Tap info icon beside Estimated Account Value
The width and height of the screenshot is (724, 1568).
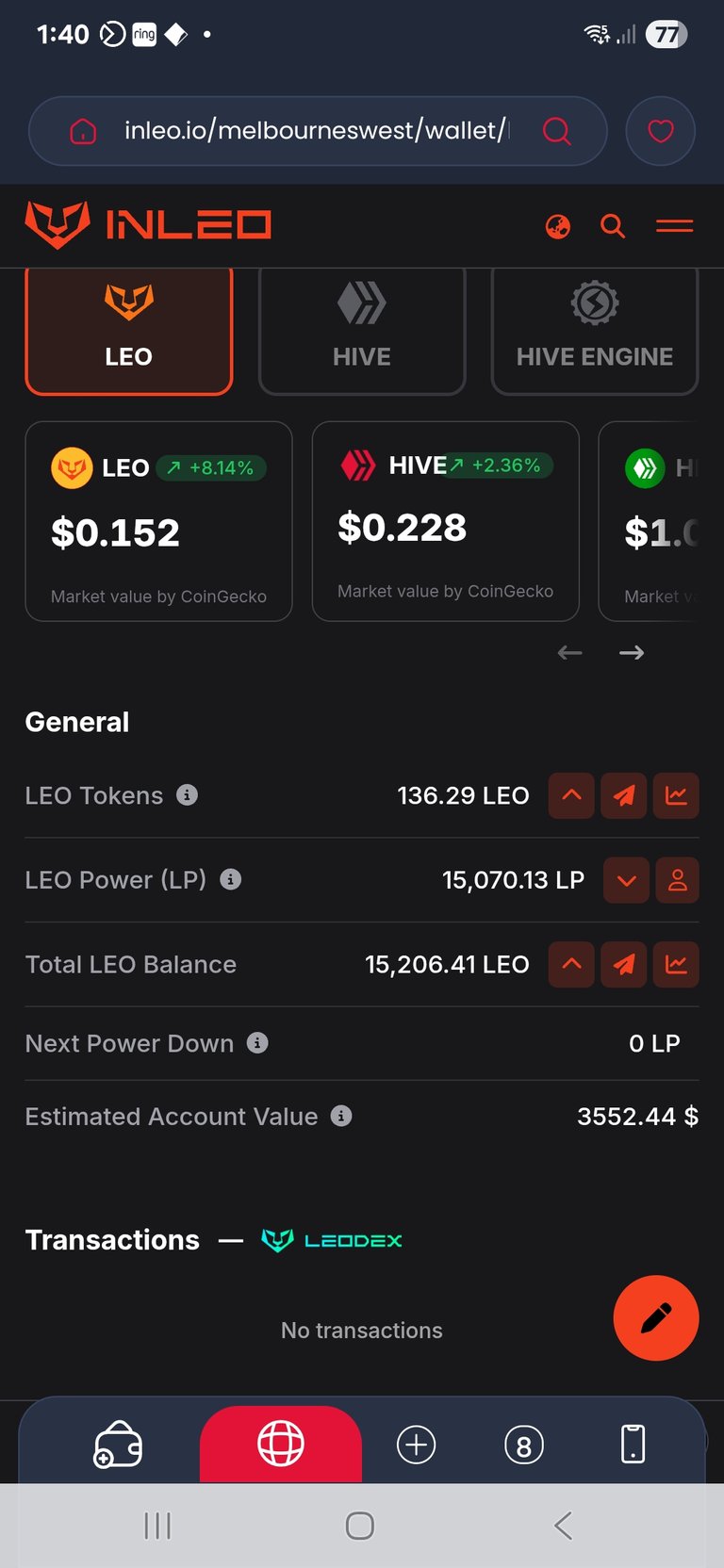coord(341,1116)
